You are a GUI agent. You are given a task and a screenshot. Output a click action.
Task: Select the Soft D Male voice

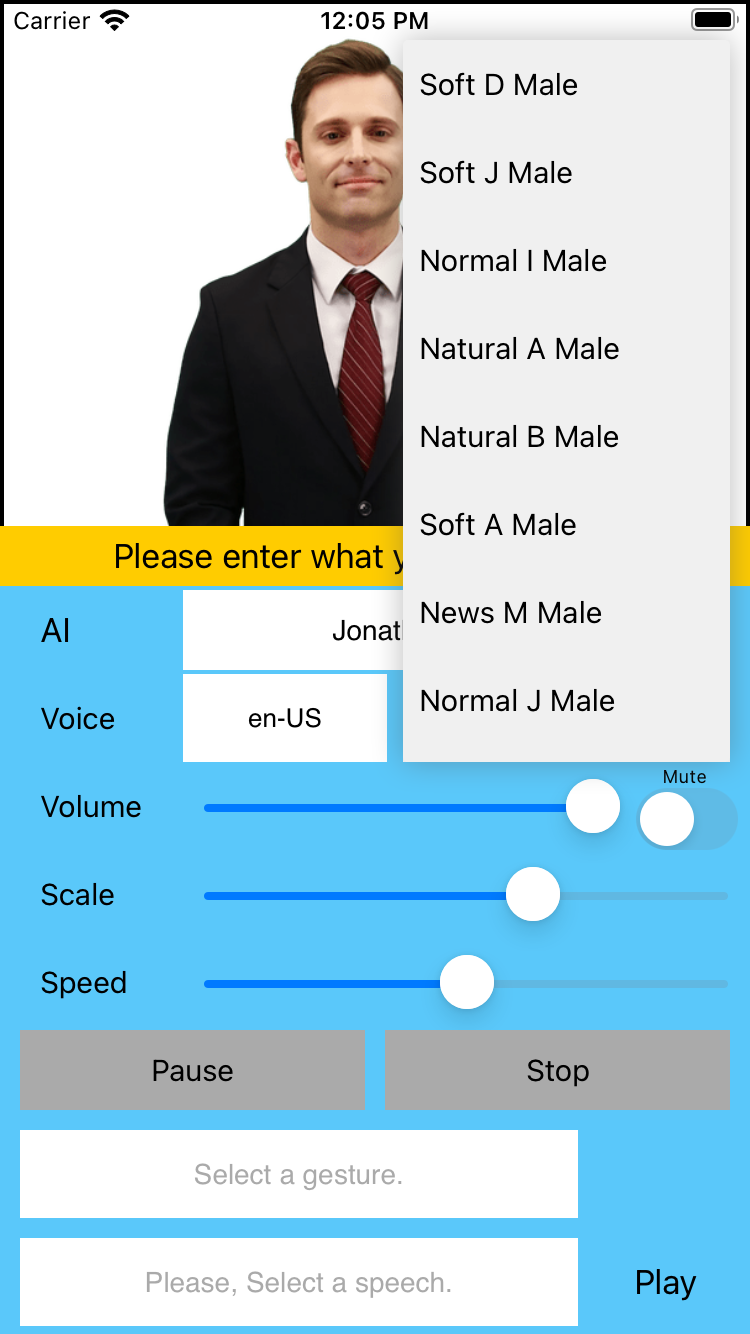[x=566, y=85]
